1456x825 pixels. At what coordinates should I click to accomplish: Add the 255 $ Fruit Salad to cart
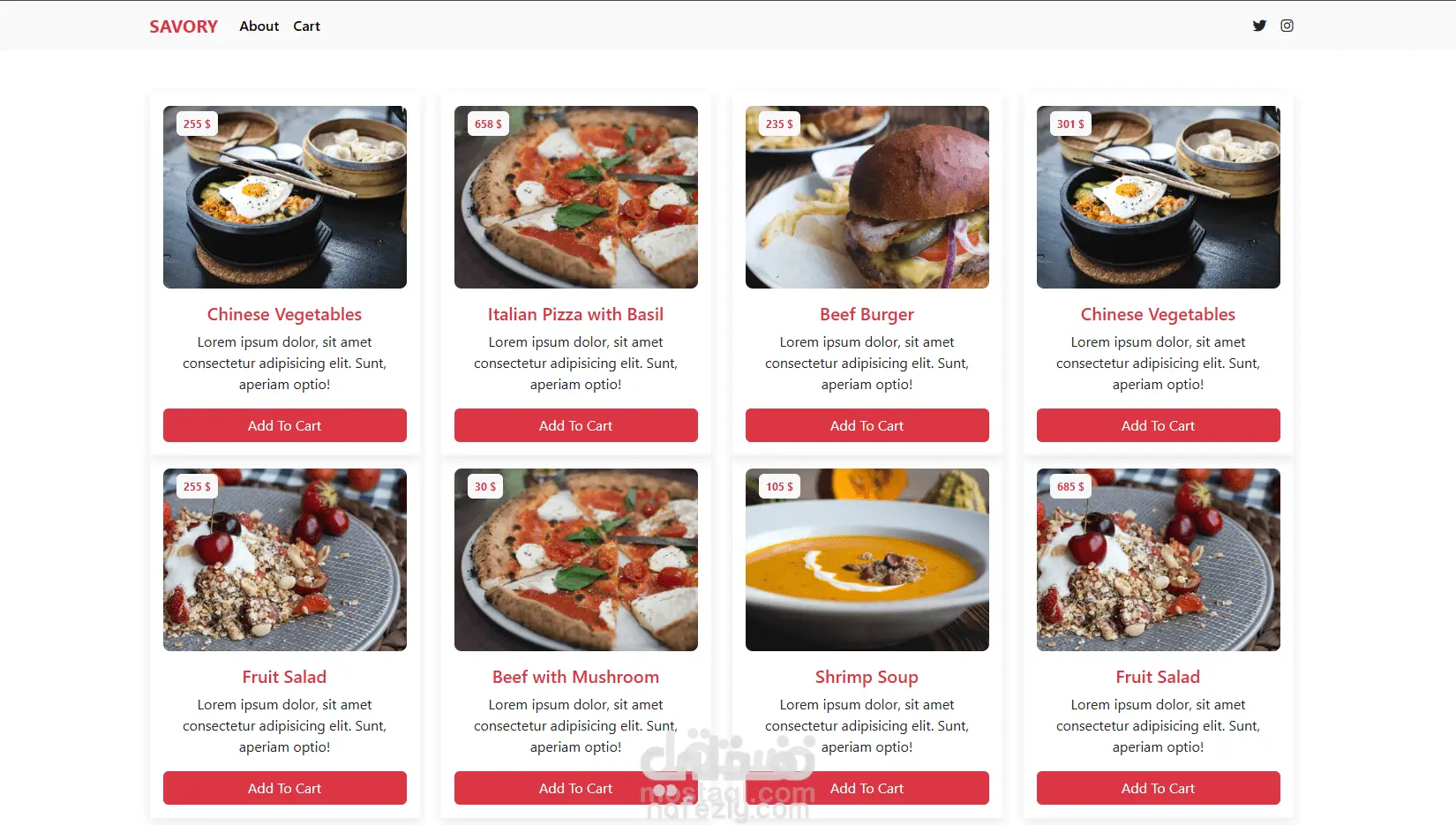284,788
